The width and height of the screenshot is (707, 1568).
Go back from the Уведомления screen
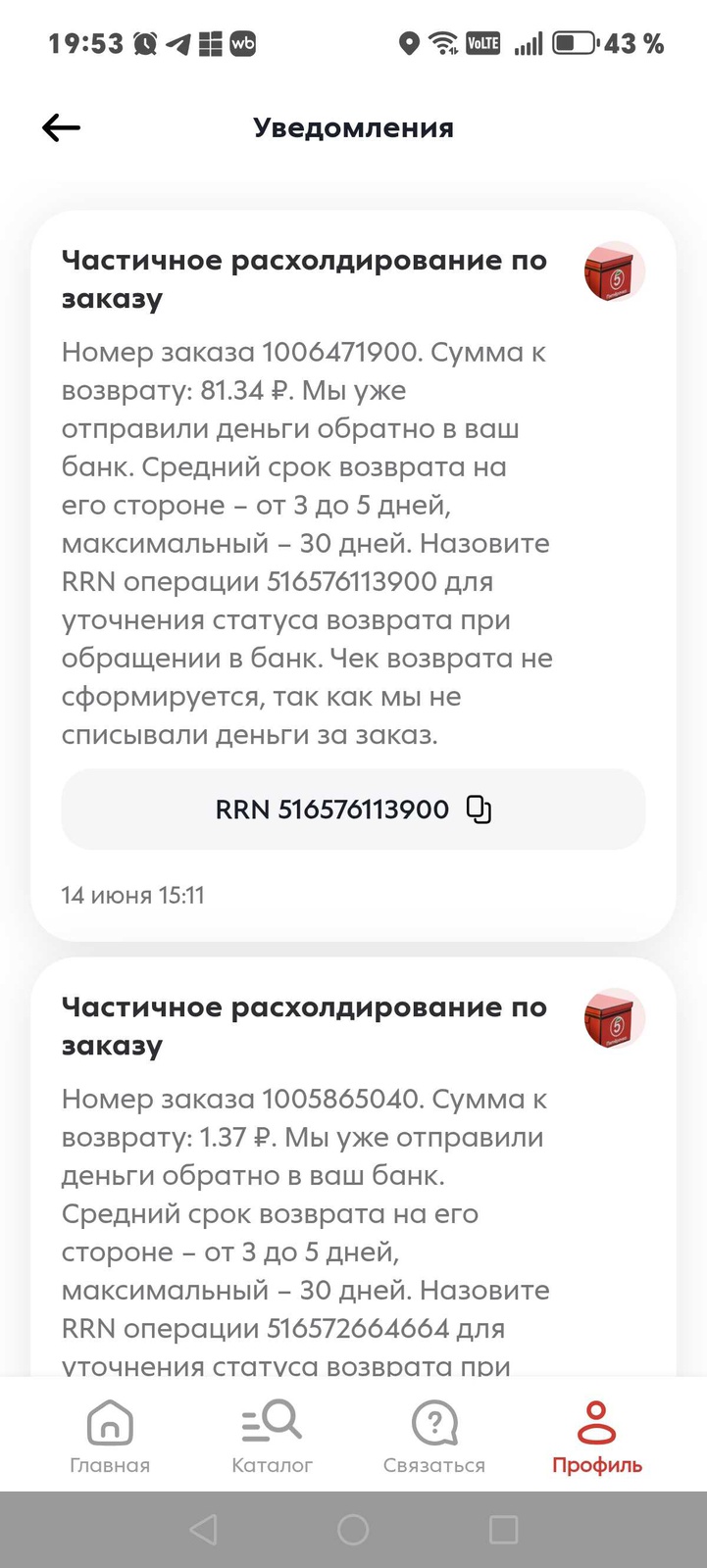(x=61, y=127)
